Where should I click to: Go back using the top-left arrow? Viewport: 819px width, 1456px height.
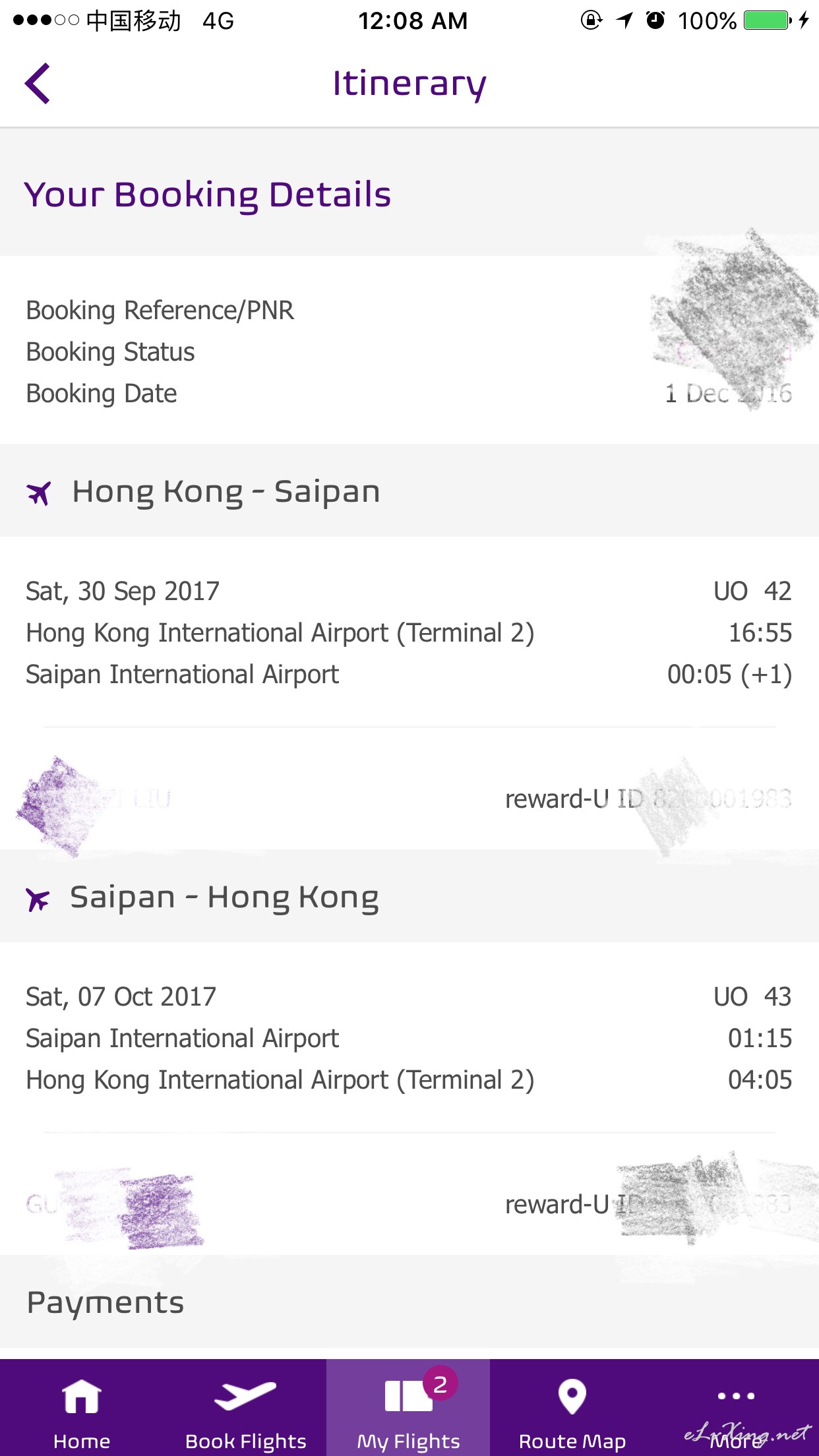pos(38,84)
